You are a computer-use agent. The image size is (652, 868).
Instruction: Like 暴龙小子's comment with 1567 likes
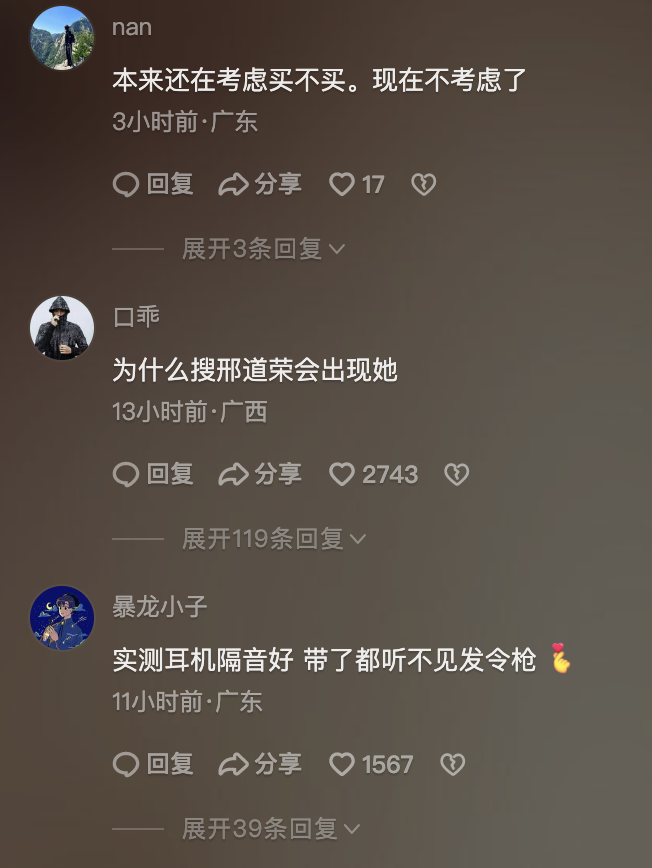pos(343,765)
